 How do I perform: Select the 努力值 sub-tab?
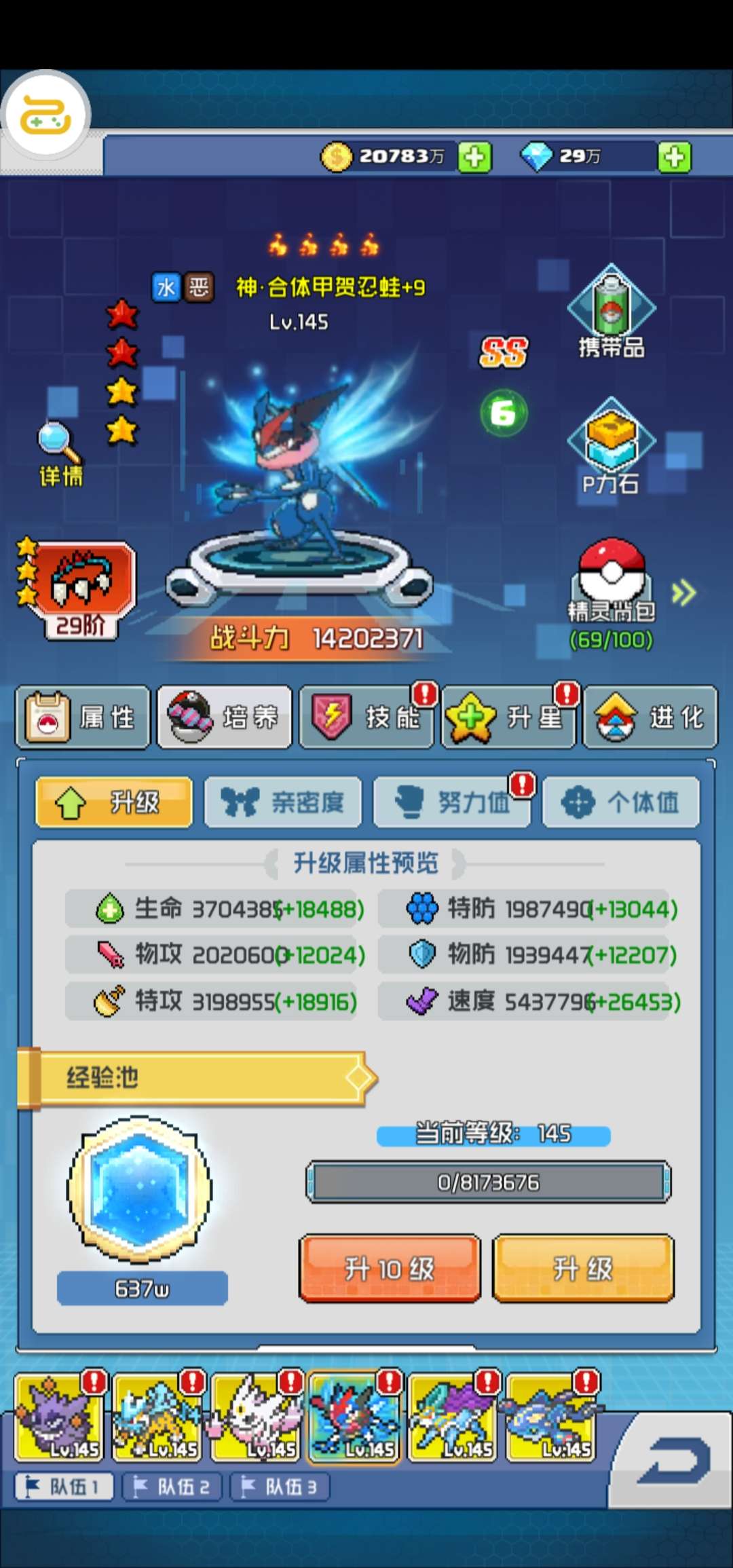click(452, 802)
